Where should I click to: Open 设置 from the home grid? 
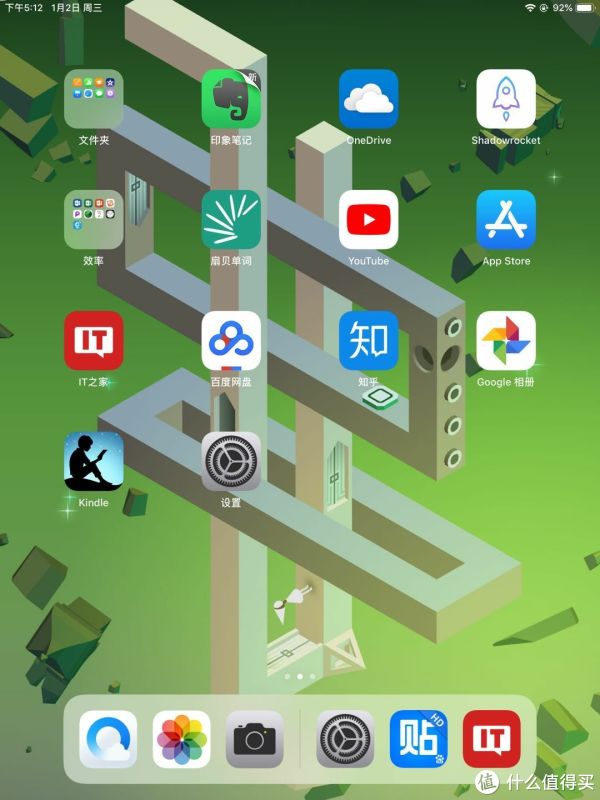231,461
